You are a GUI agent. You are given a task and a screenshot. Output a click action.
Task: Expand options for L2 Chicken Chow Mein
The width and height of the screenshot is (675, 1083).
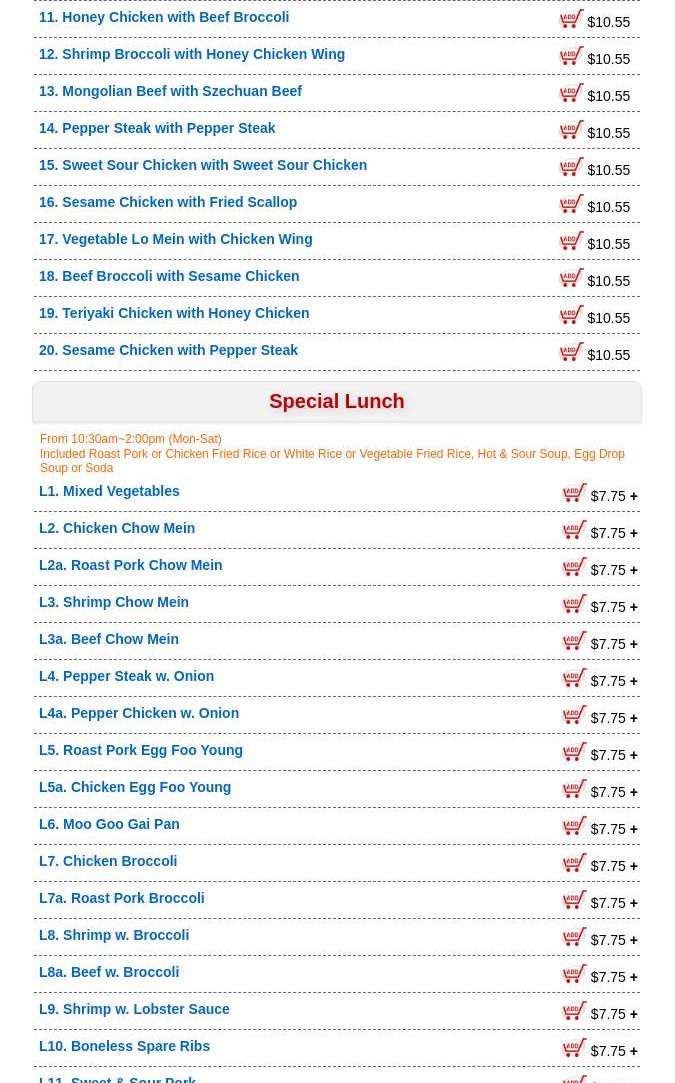click(x=633, y=533)
